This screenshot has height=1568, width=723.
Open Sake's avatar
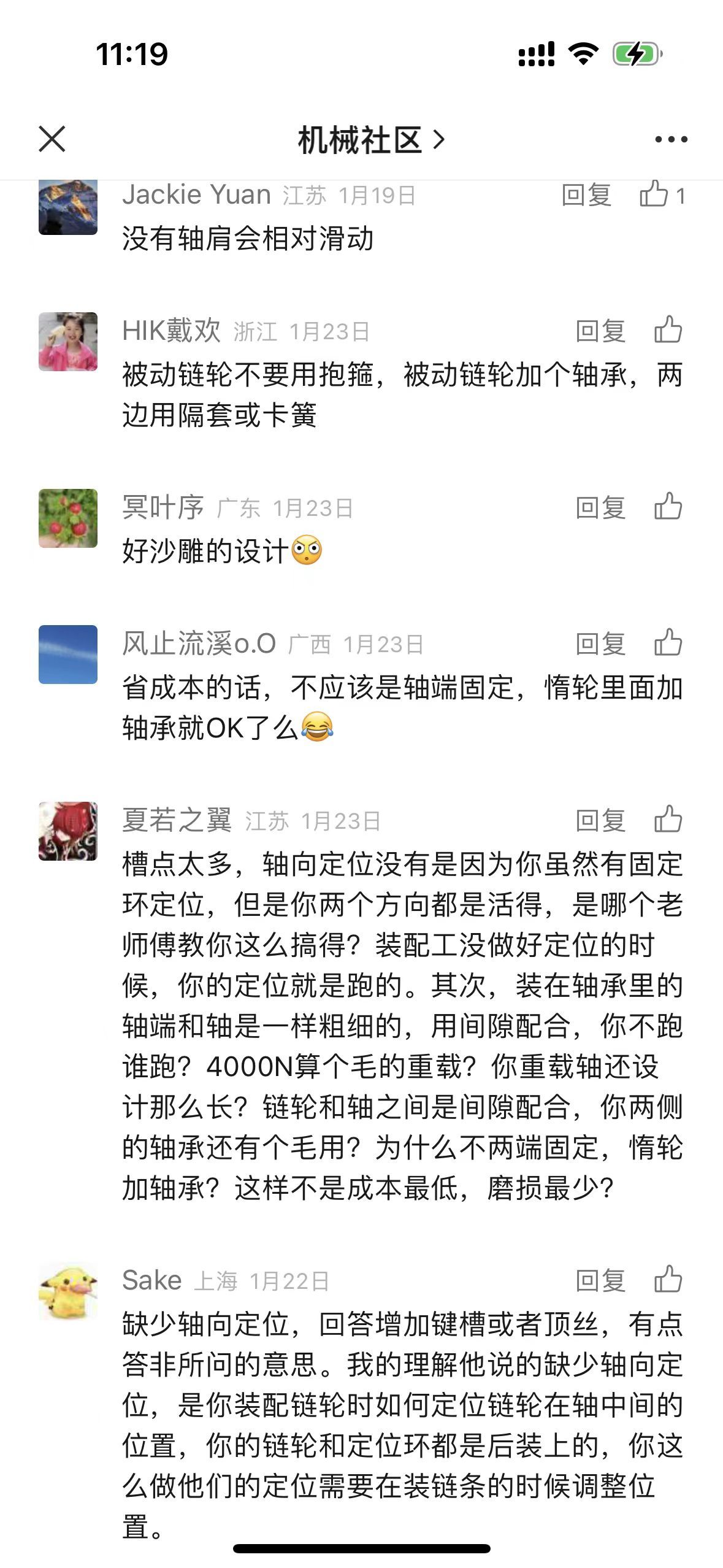coord(68,1291)
